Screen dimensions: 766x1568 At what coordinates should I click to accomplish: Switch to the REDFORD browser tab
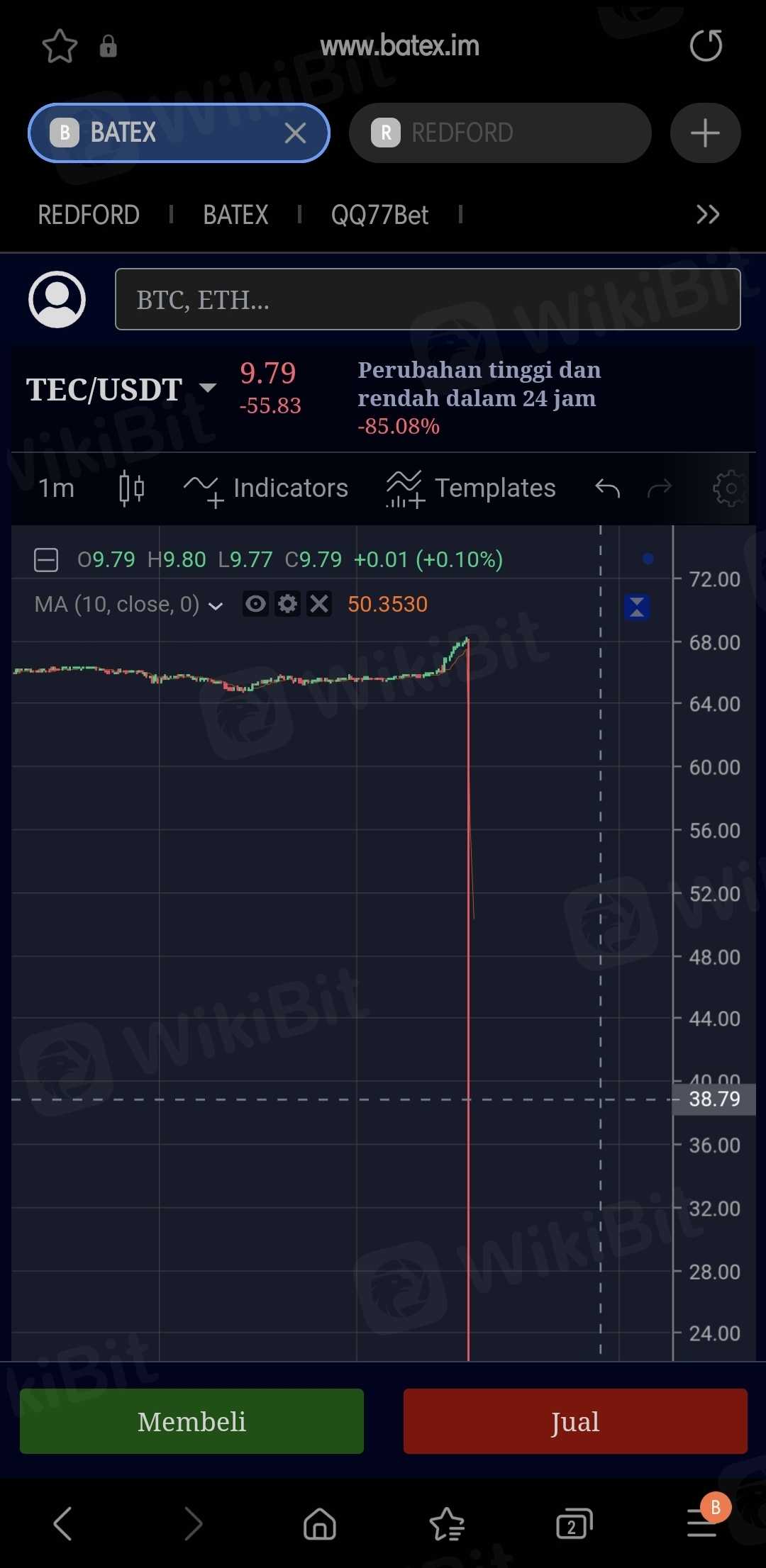click(500, 133)
